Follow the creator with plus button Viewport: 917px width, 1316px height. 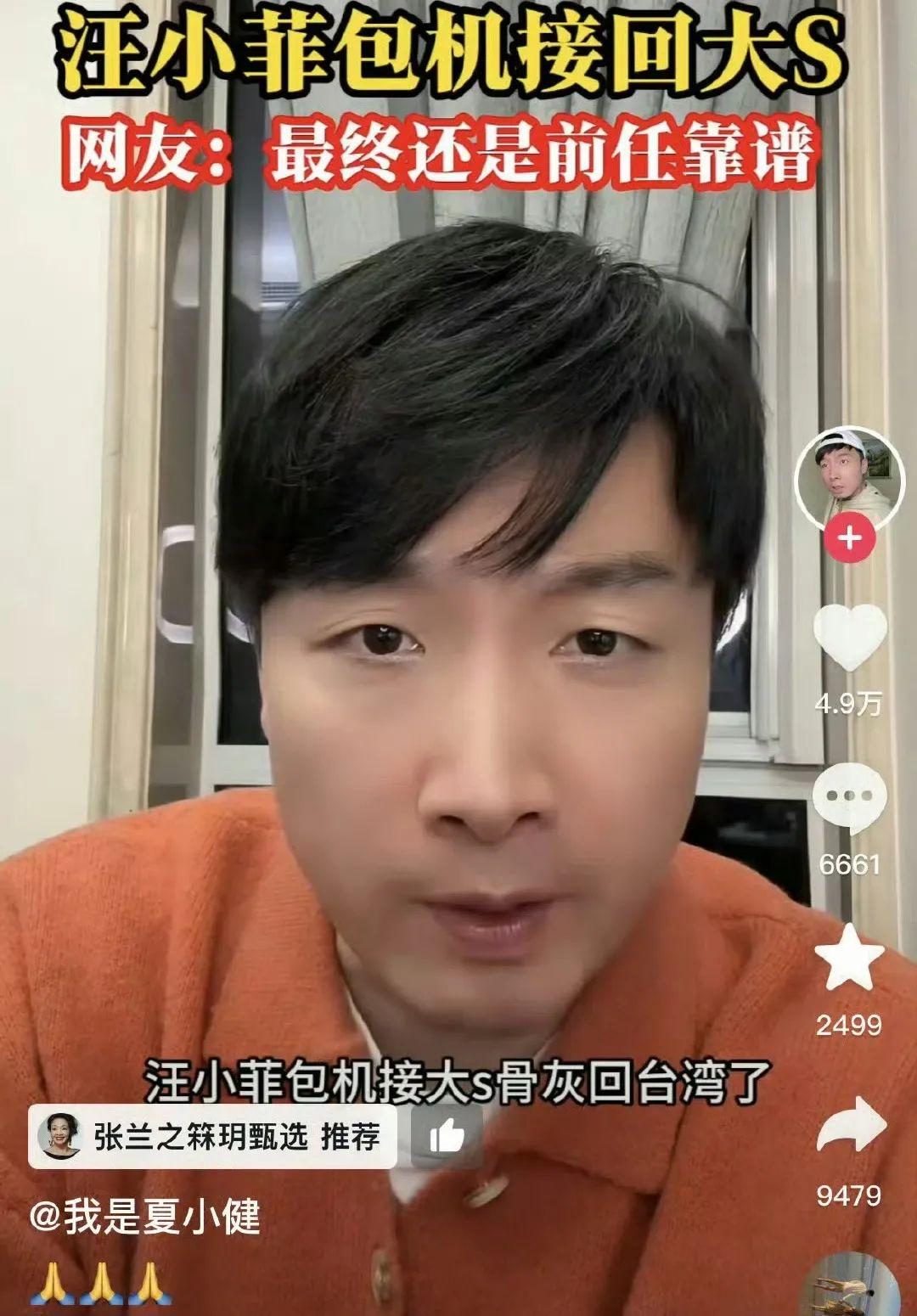tap(850, 537)
